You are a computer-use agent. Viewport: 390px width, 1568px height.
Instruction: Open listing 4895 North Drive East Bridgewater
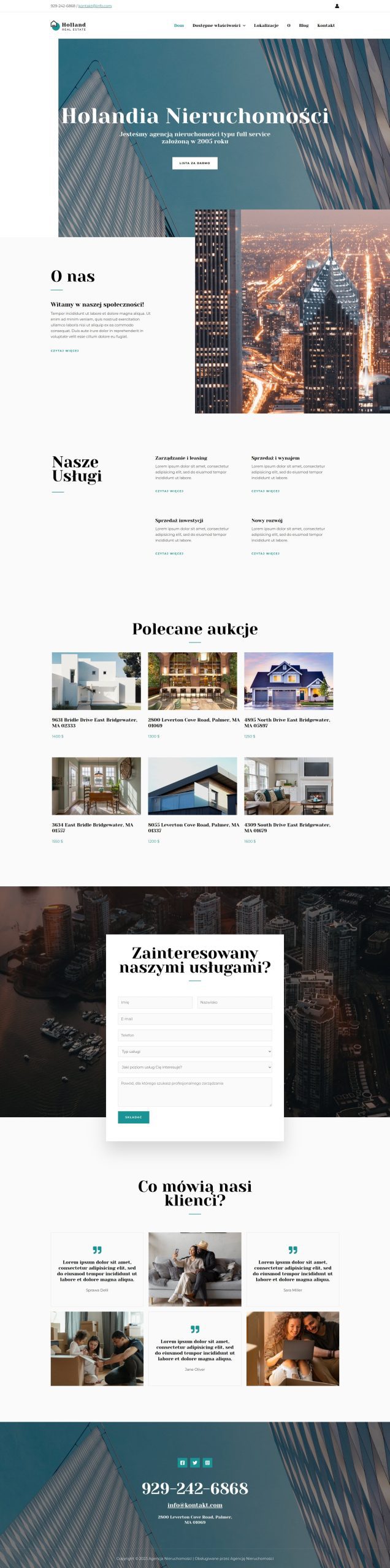point(288,680)
